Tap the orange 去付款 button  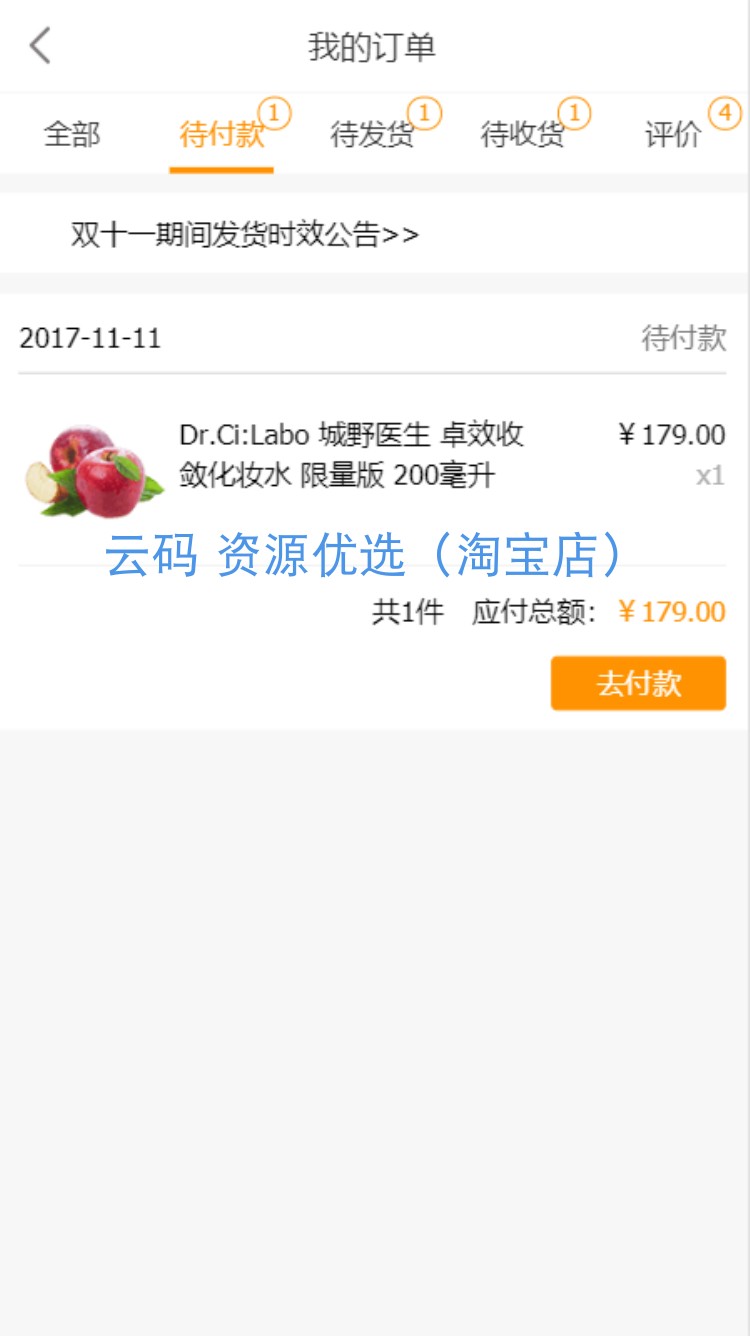click(638, 683)
